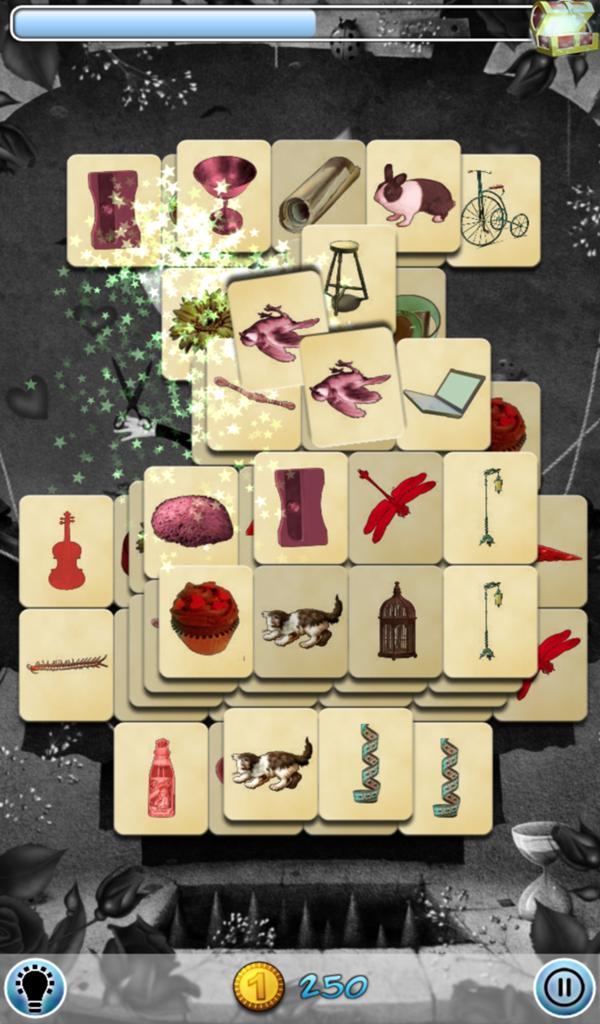600x1024 pixels.
Task: Select the rabbit tile
Action: pyautogui.click(x=413, y=195)
